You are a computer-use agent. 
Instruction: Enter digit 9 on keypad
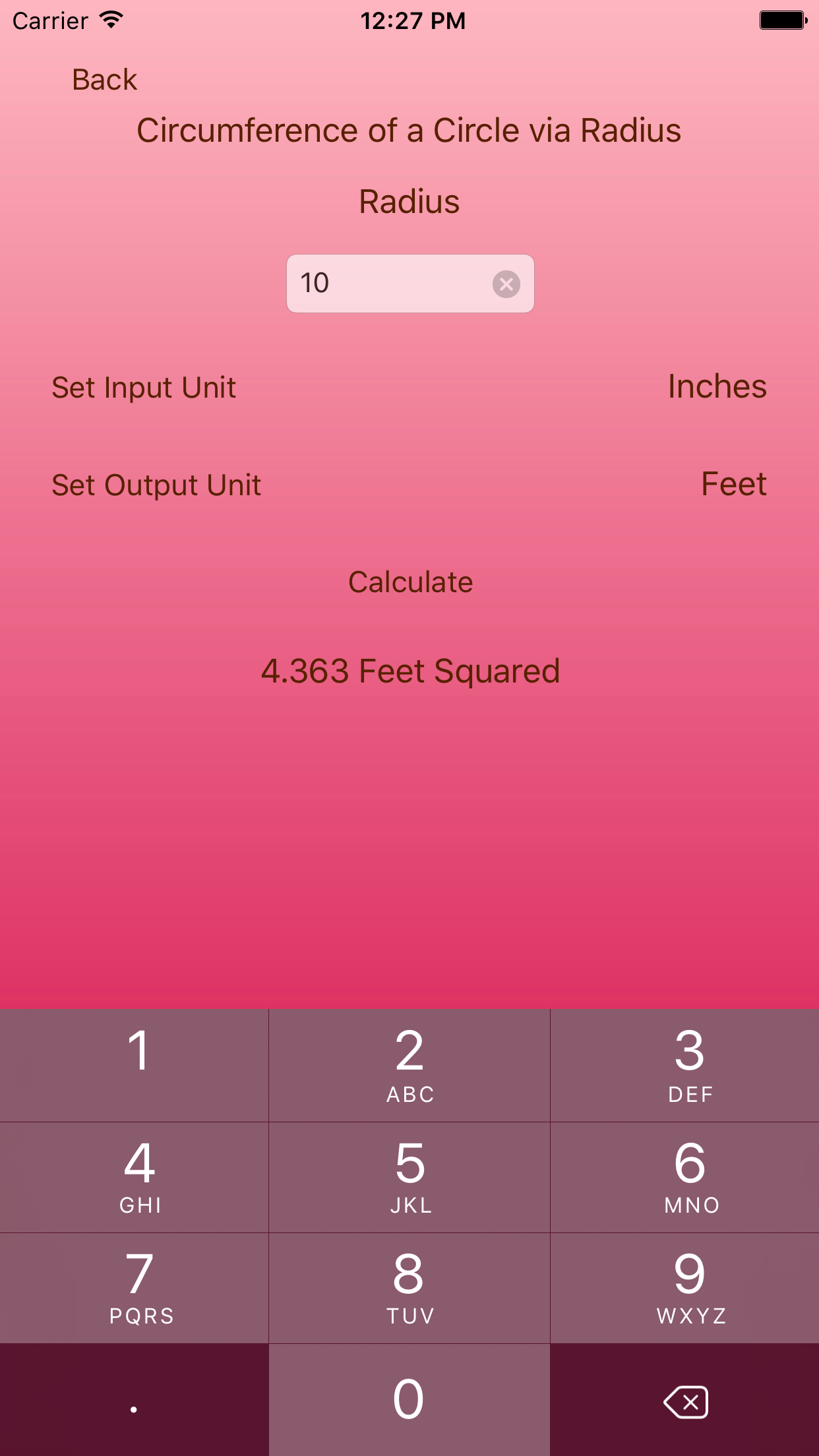click(x=685, y=1288)
